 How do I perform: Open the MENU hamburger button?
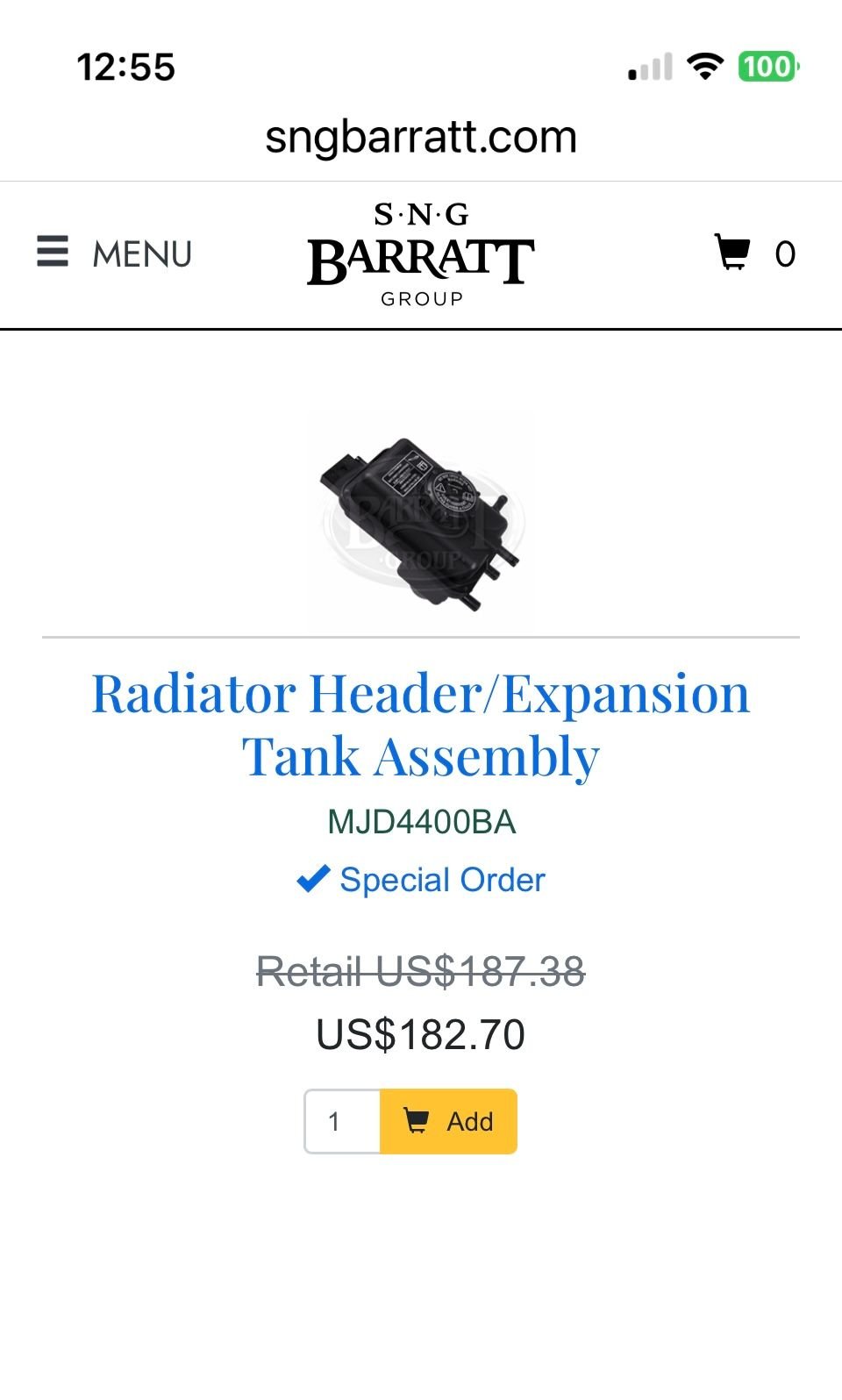click(114, 254)
